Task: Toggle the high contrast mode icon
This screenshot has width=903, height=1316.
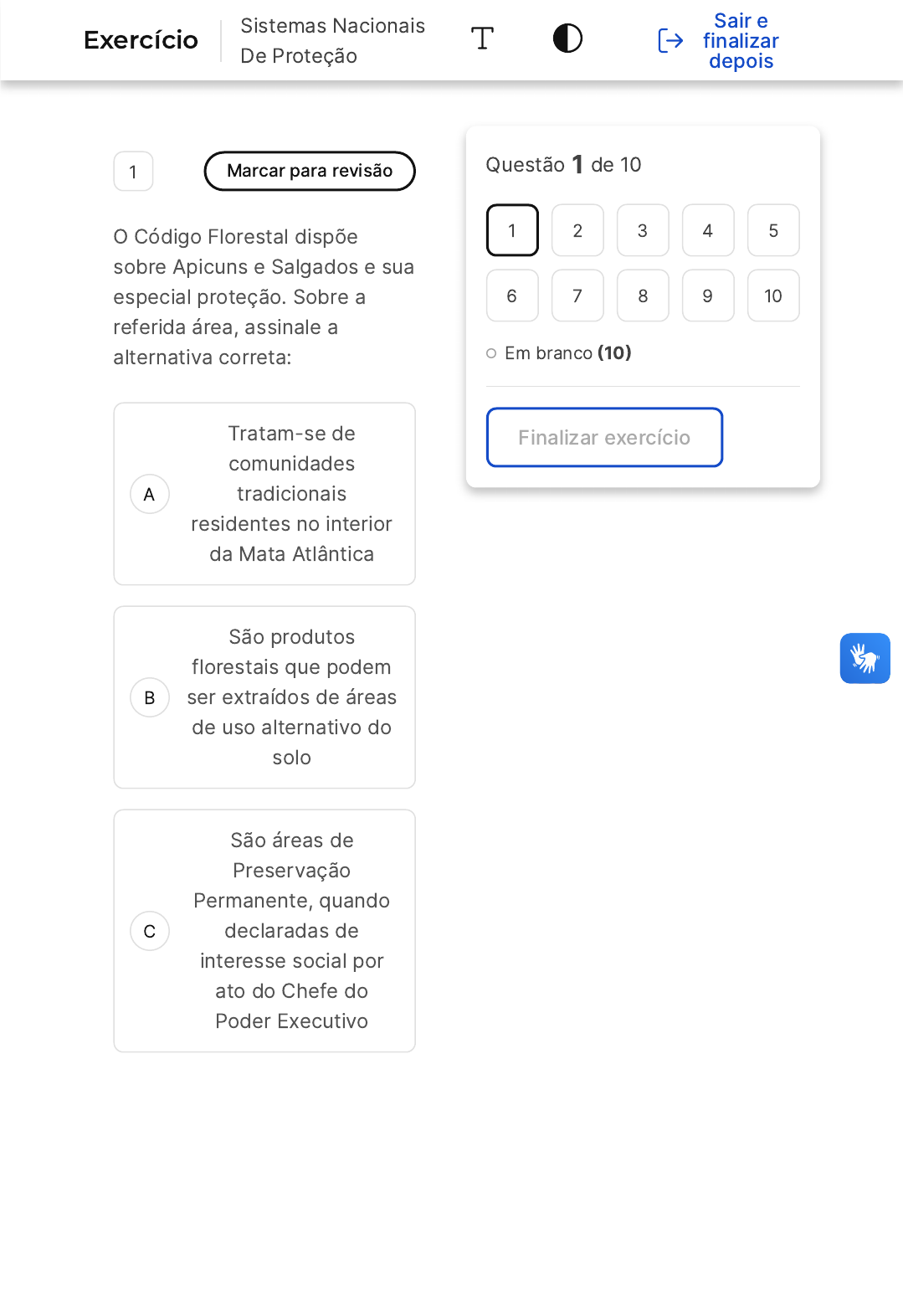Action: click(567, 39)
